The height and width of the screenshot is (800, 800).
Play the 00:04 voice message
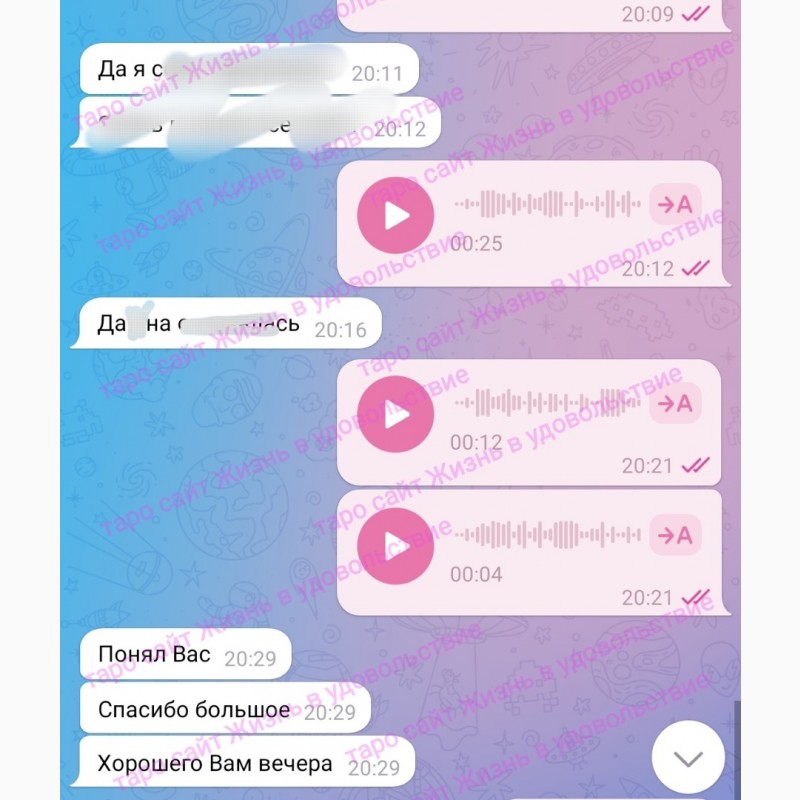[x=396, y=546]
